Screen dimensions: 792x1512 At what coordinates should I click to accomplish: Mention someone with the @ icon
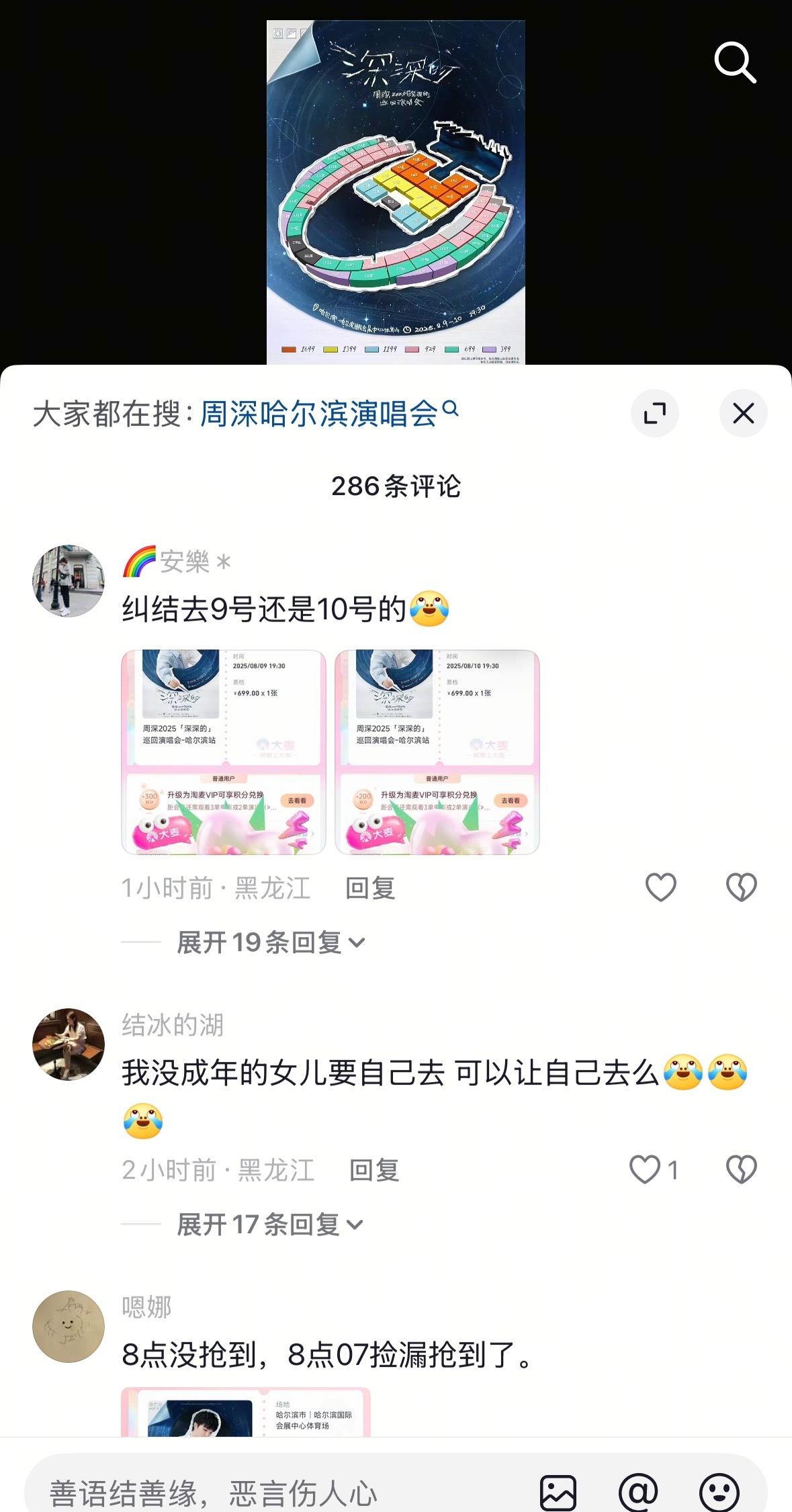[638, 1493]
